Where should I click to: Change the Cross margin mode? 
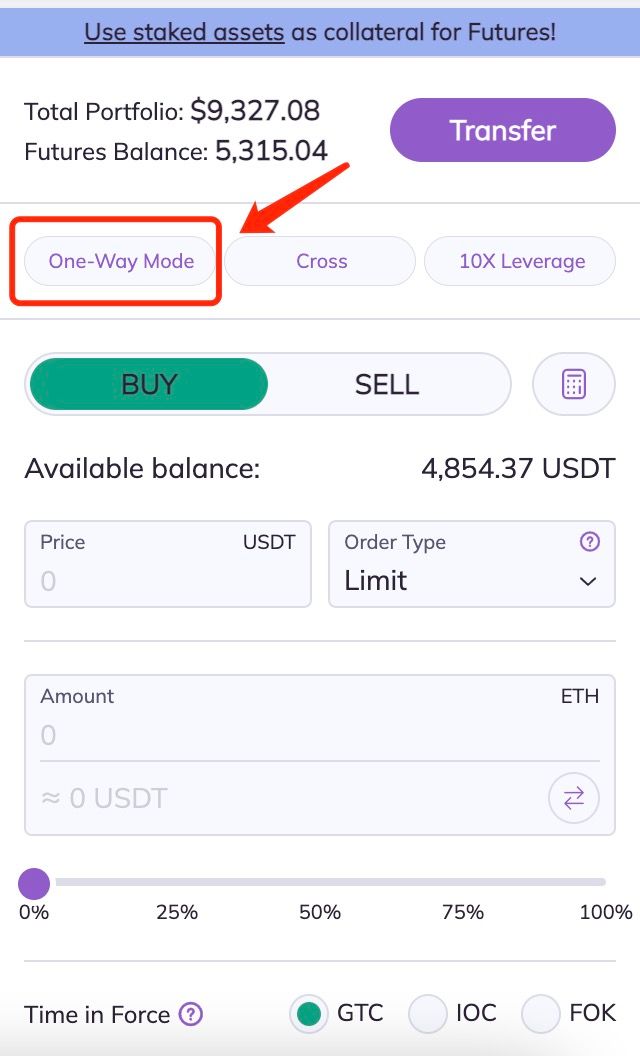[x=320, y=261]
